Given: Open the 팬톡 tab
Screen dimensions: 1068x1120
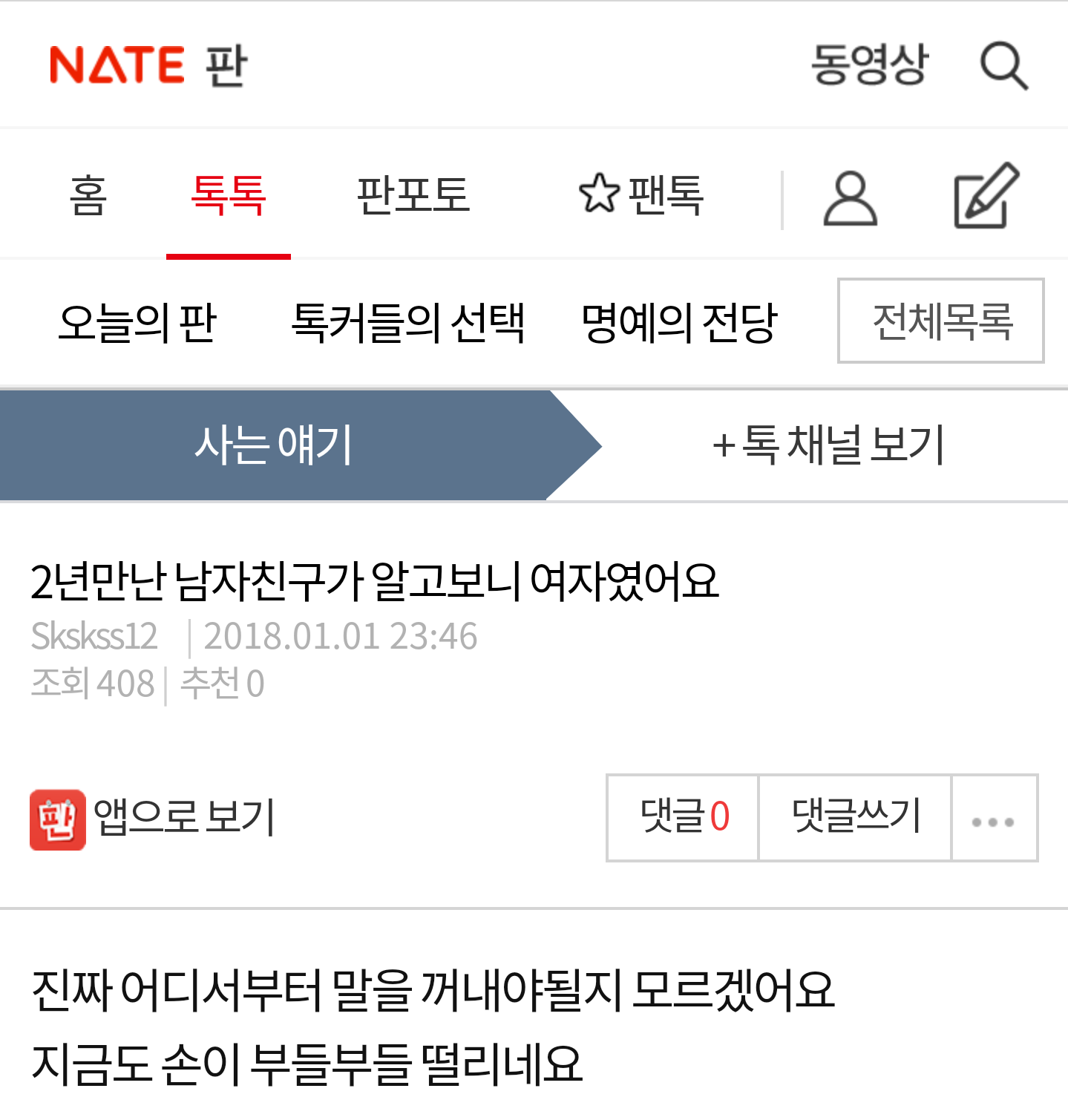Looking at the screenshot, I should (641, 194).
